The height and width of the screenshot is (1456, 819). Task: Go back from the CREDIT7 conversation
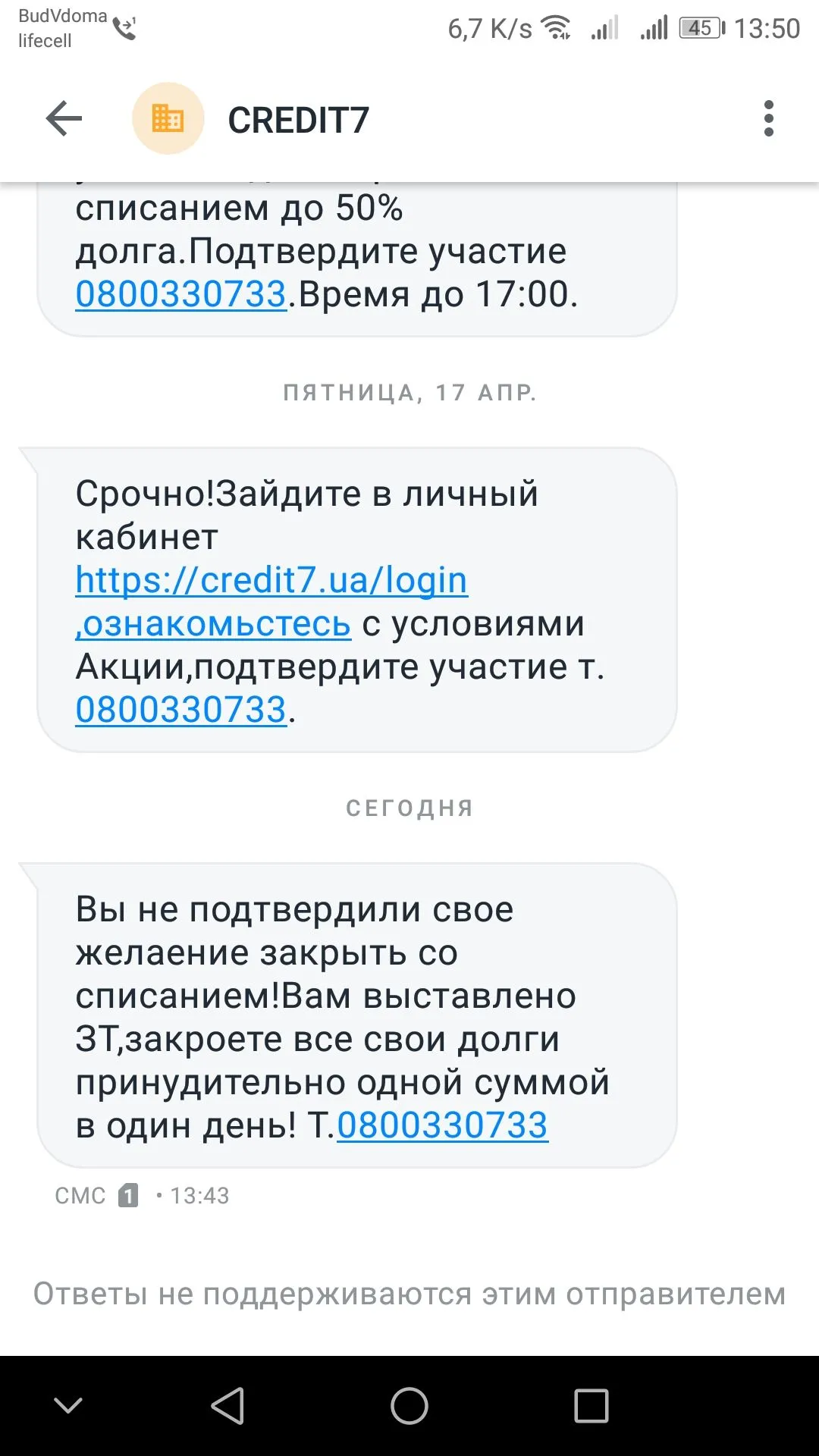(x=64, y=119)
